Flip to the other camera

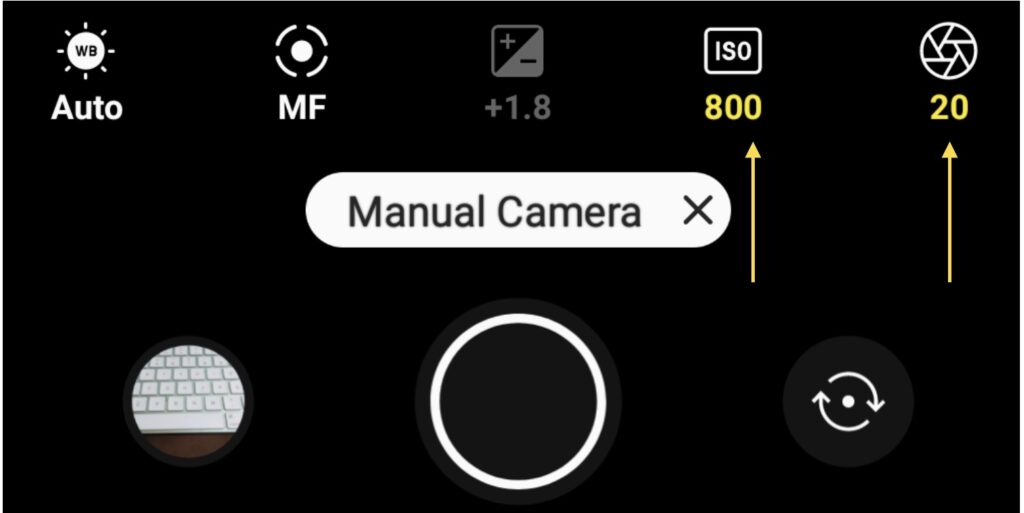click(x=848, y=402)
